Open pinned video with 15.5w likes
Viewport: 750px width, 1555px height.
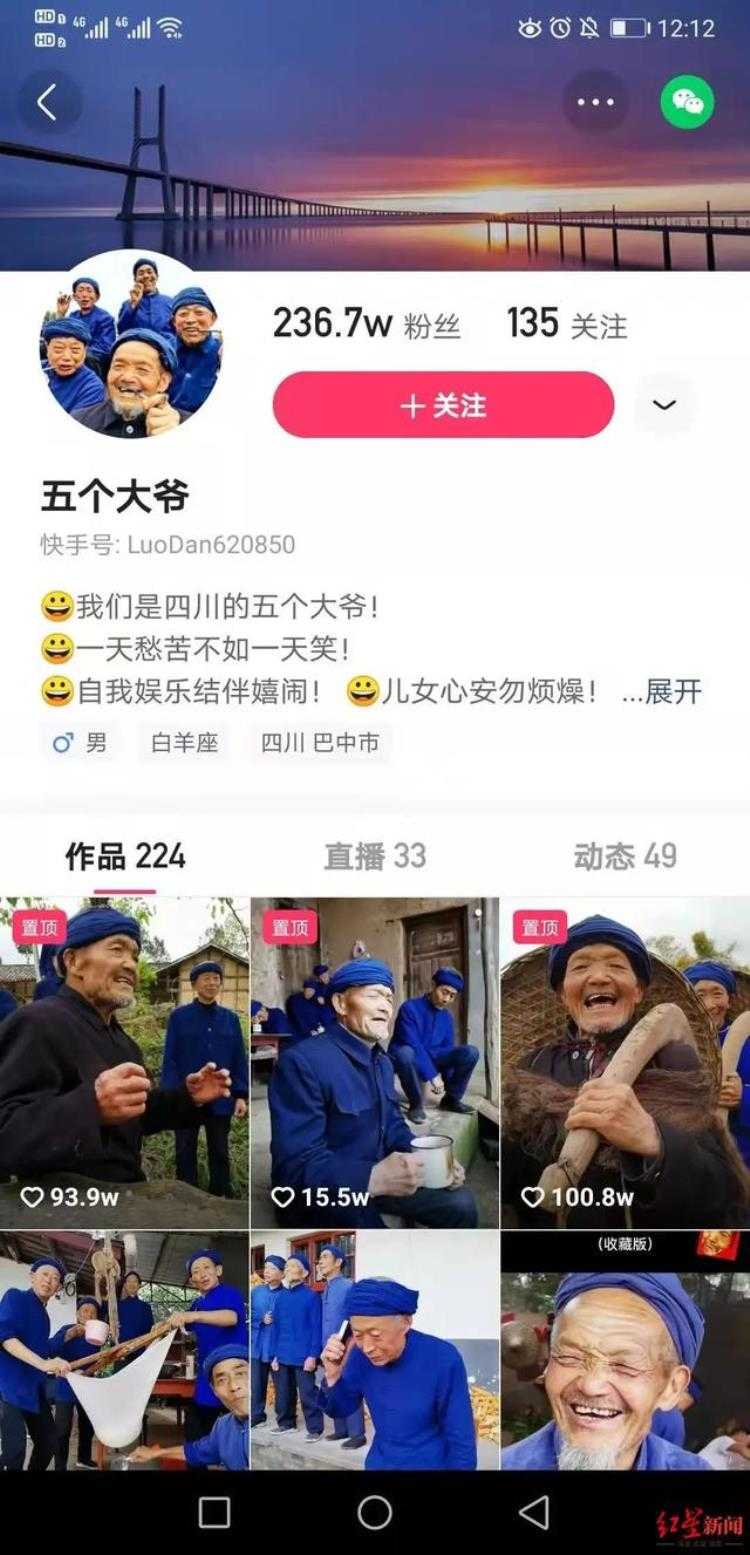(374, 1062)
